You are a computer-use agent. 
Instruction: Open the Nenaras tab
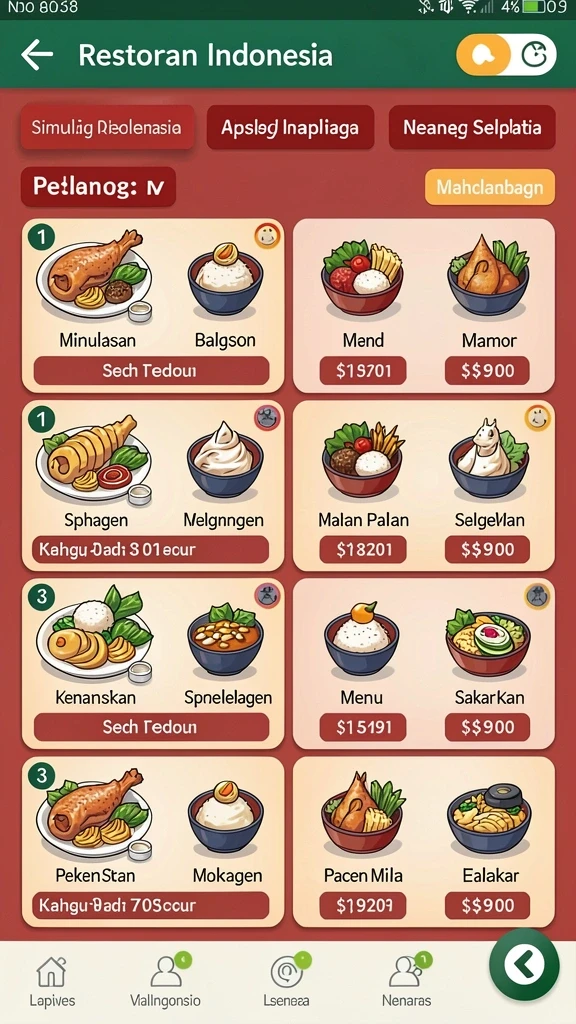[x=406, y=982]
